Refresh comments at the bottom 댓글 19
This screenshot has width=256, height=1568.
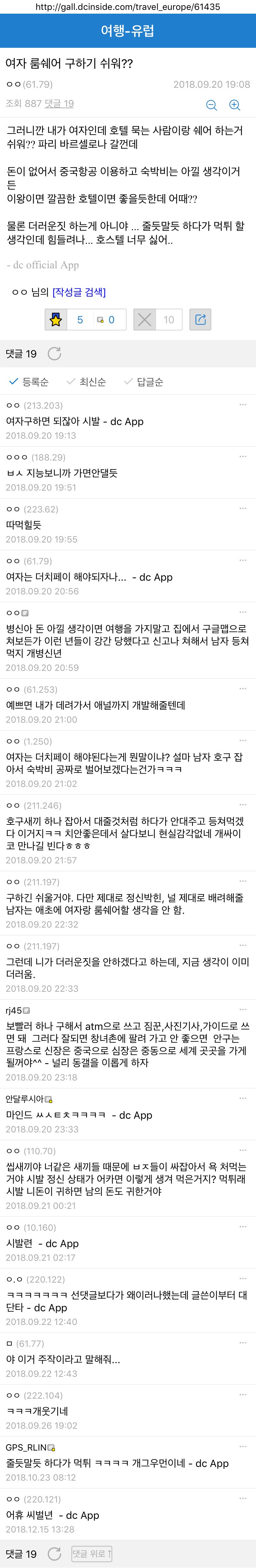[54, 1553]
